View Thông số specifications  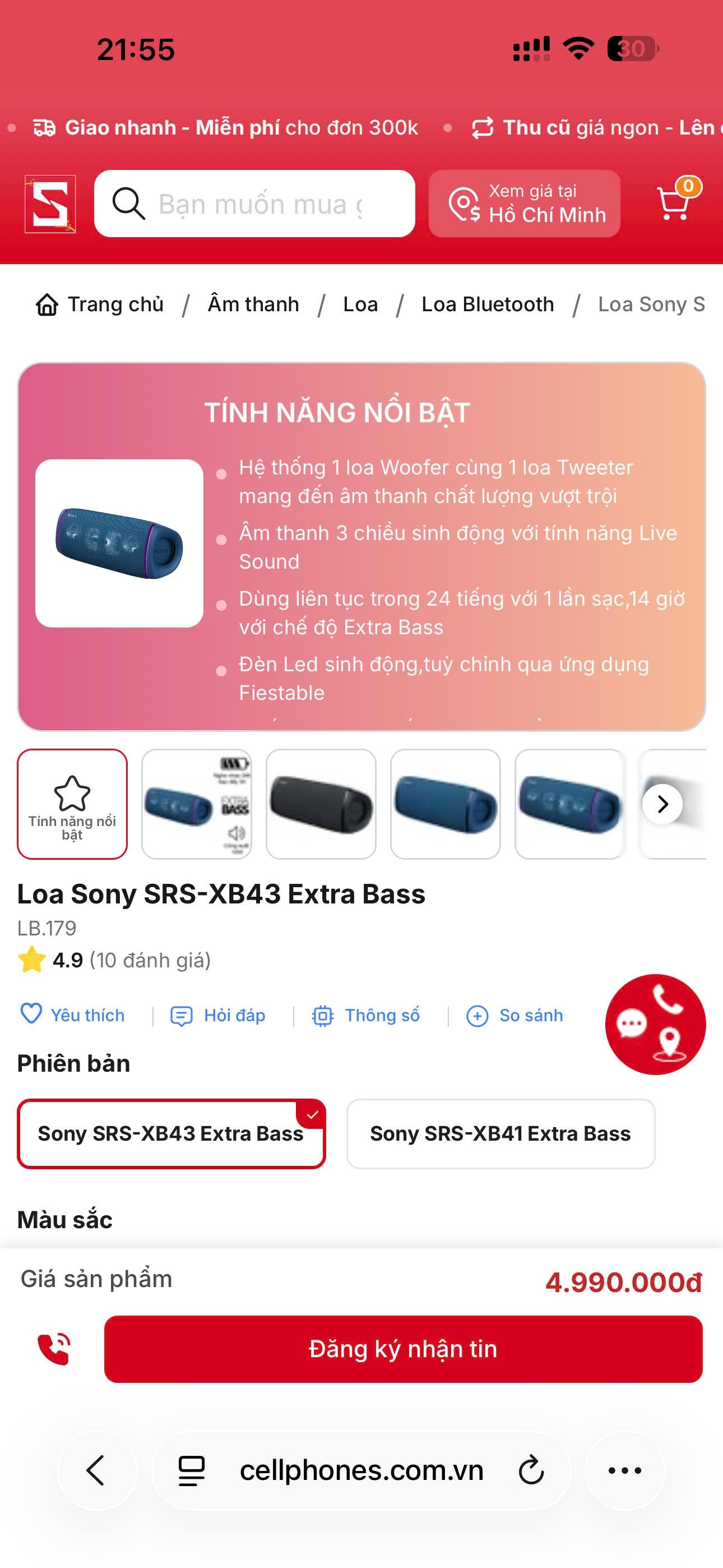pos(366,1015)
